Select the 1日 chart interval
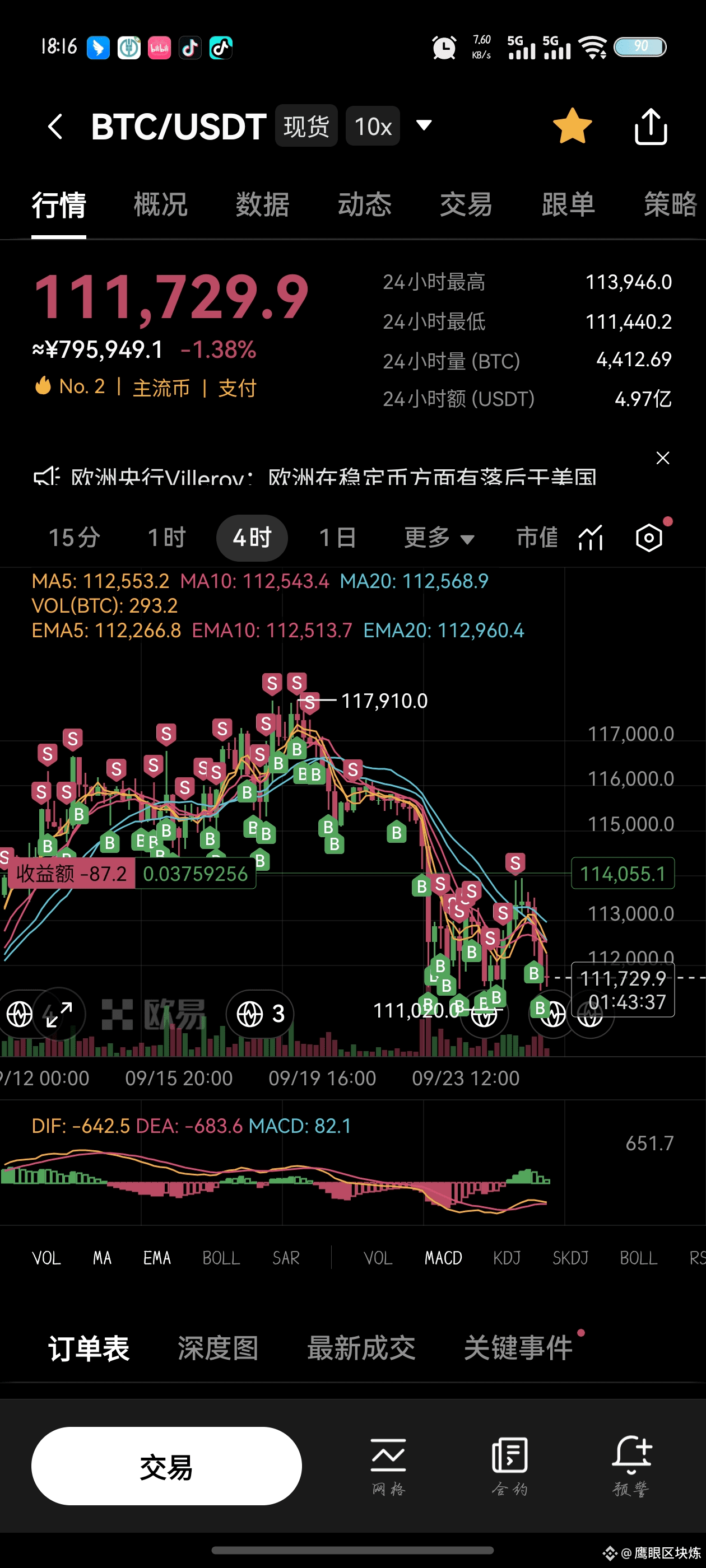The height and width of the screenshot is (1568, 706). (x=337, y=538)
